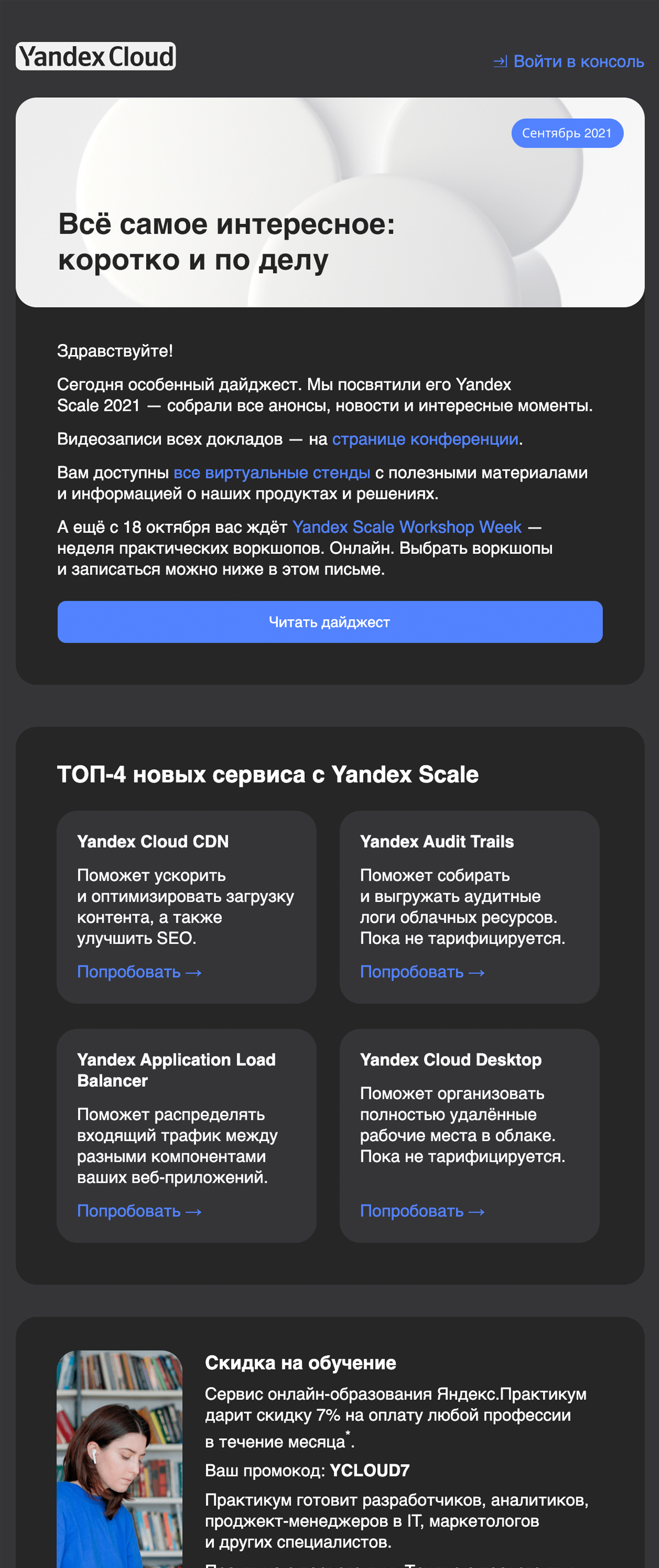Tap the «Войти в консоль» link
Viewport: 659px width, 1568px height.
click(569, 62)
